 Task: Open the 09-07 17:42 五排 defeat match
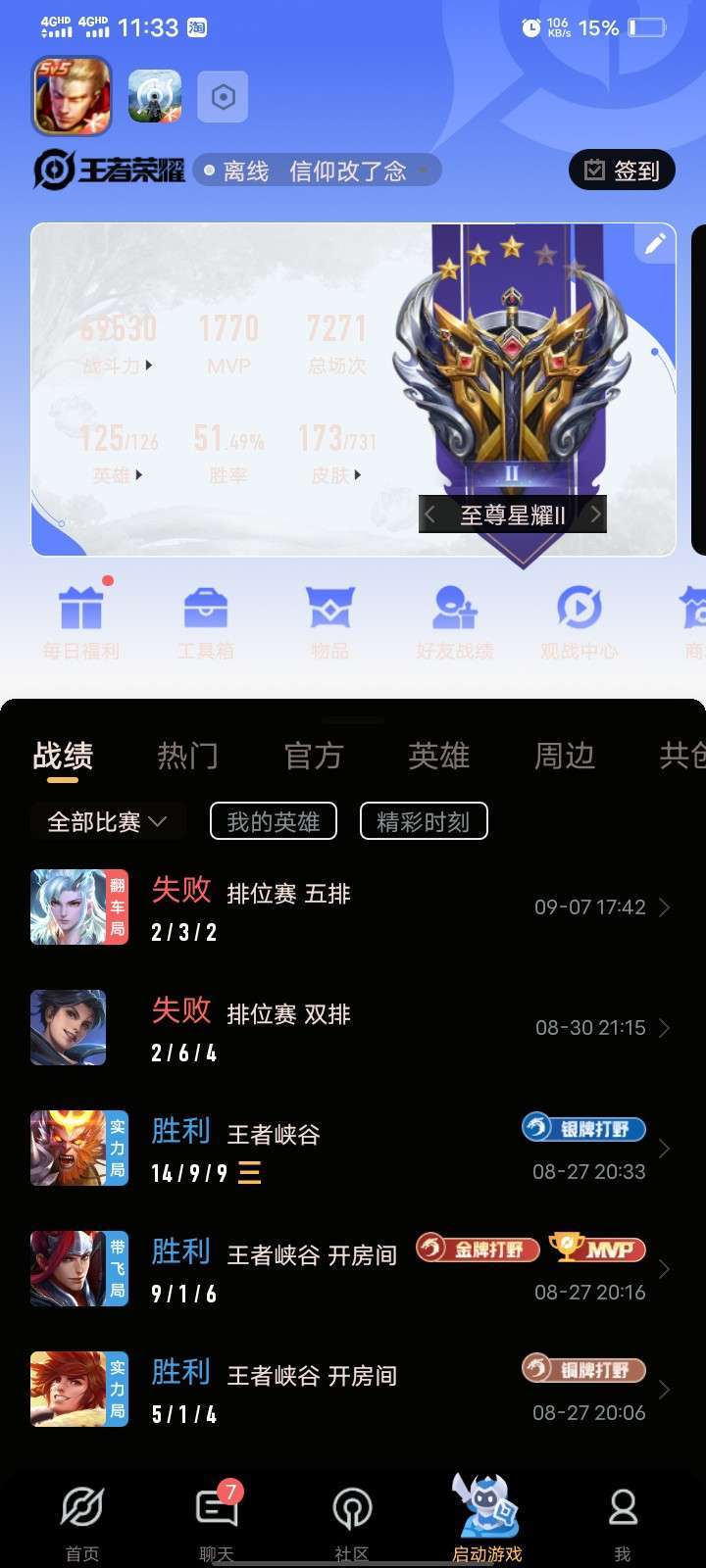pos(353,906)
